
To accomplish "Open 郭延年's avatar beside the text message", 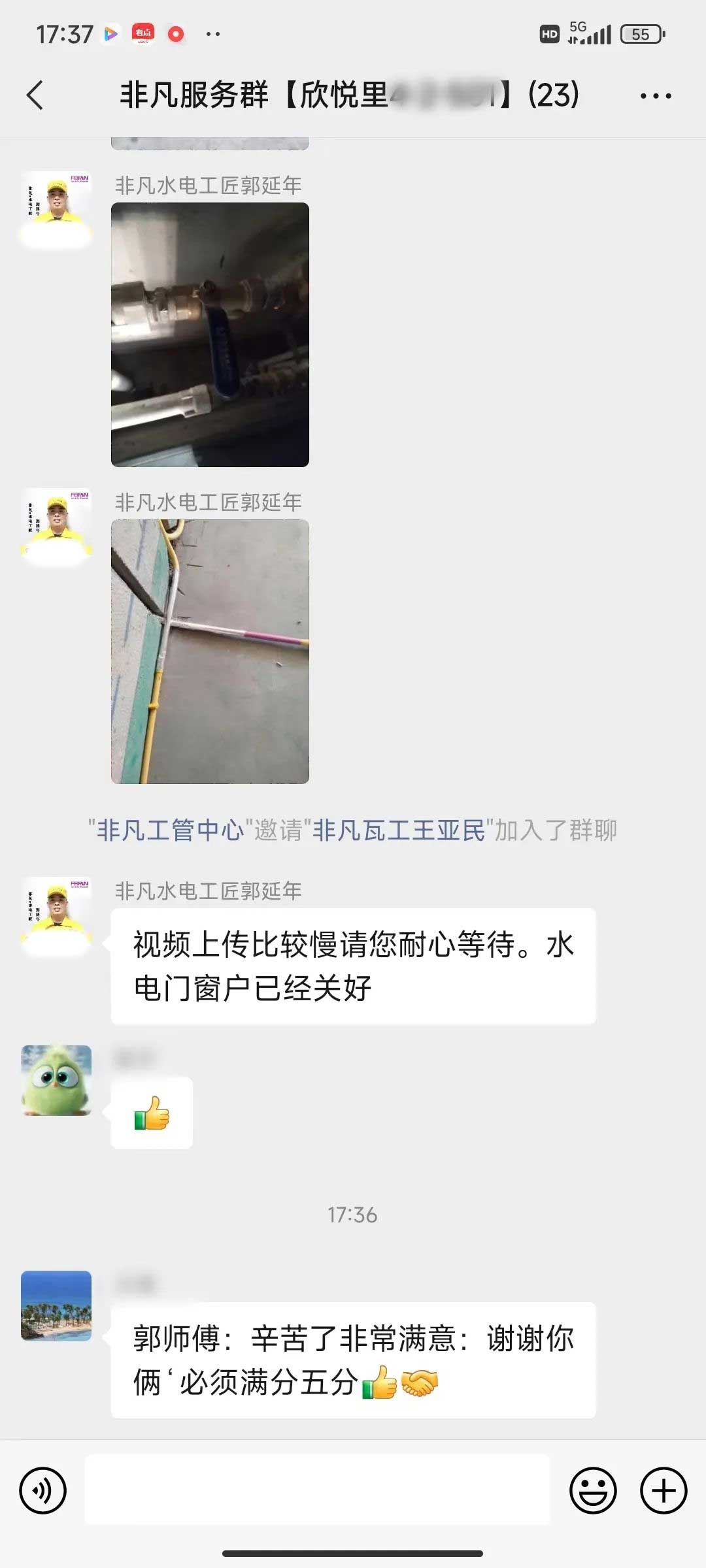I will click(x=56, y=912).
